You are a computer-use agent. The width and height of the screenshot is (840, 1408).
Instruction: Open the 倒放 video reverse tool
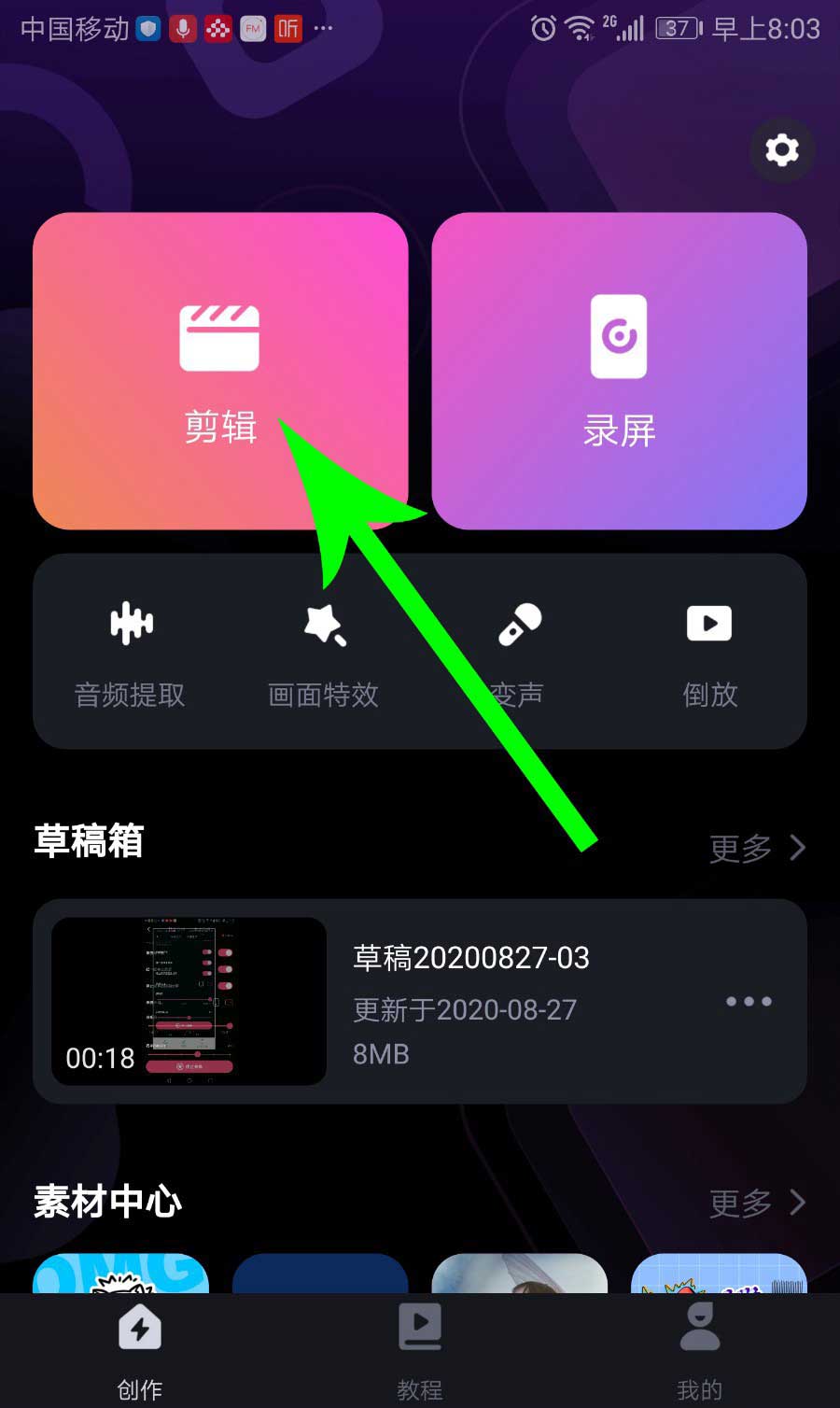pos(709,654)
